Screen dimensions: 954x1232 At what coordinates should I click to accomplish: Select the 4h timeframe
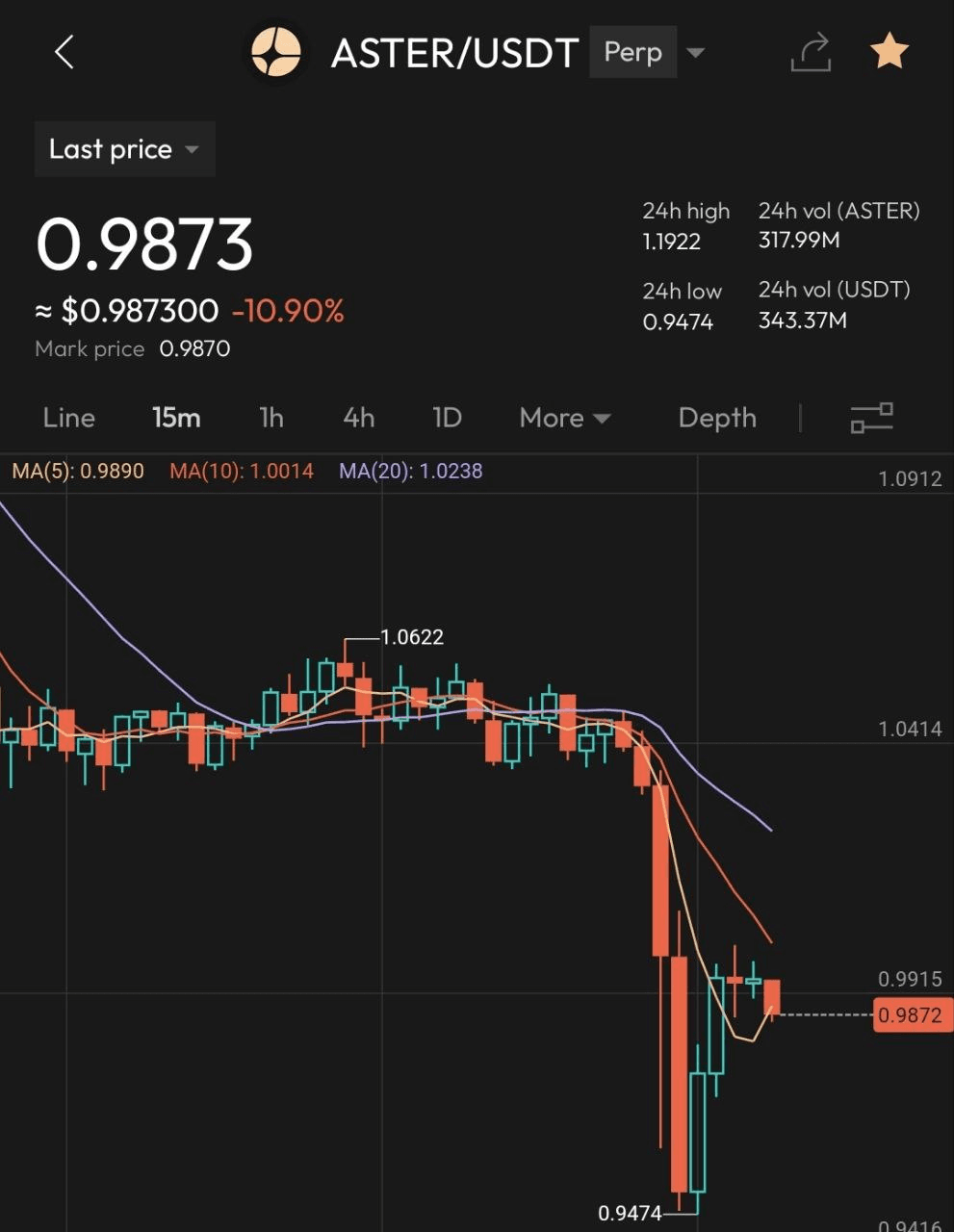tap(358, 418)
